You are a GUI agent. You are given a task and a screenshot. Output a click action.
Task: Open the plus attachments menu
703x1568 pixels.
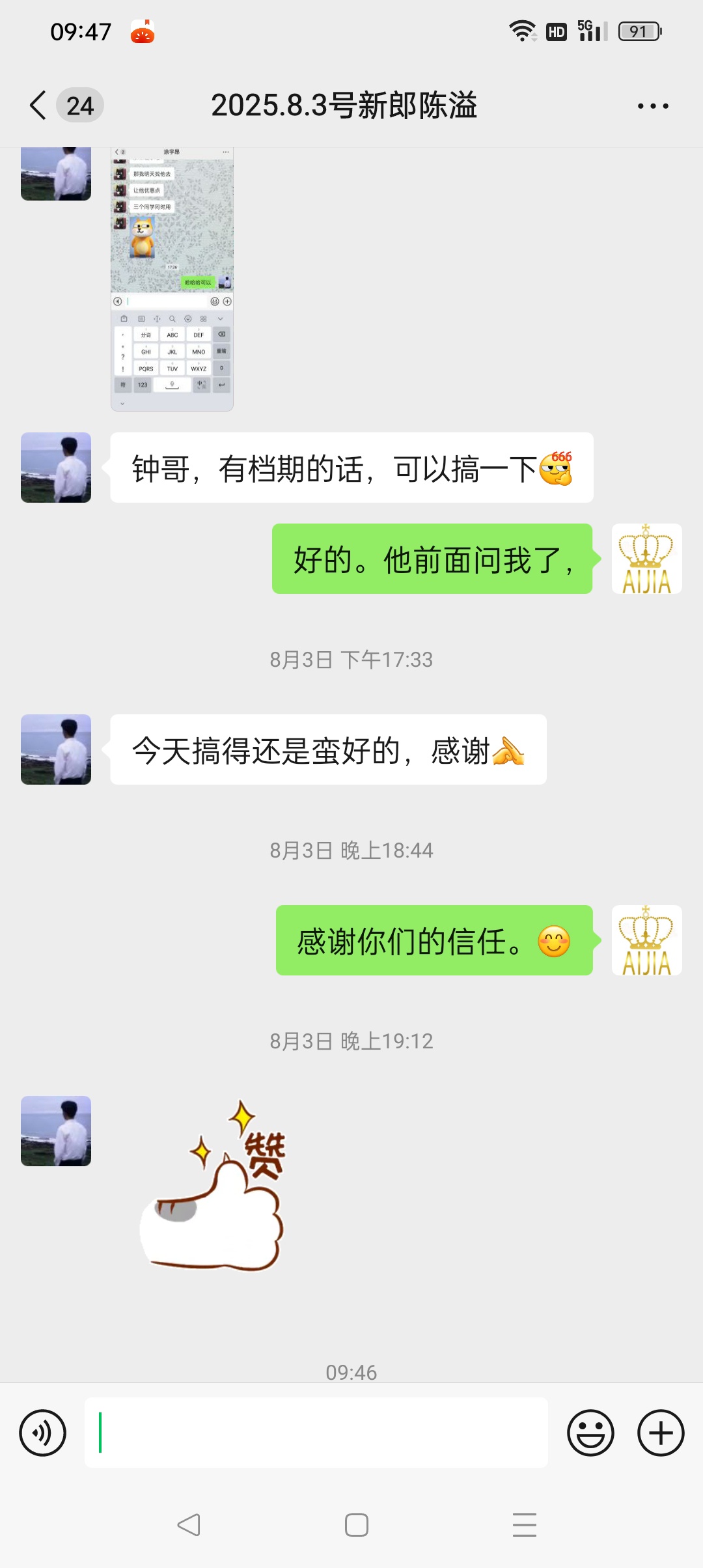pos(661,1433)
